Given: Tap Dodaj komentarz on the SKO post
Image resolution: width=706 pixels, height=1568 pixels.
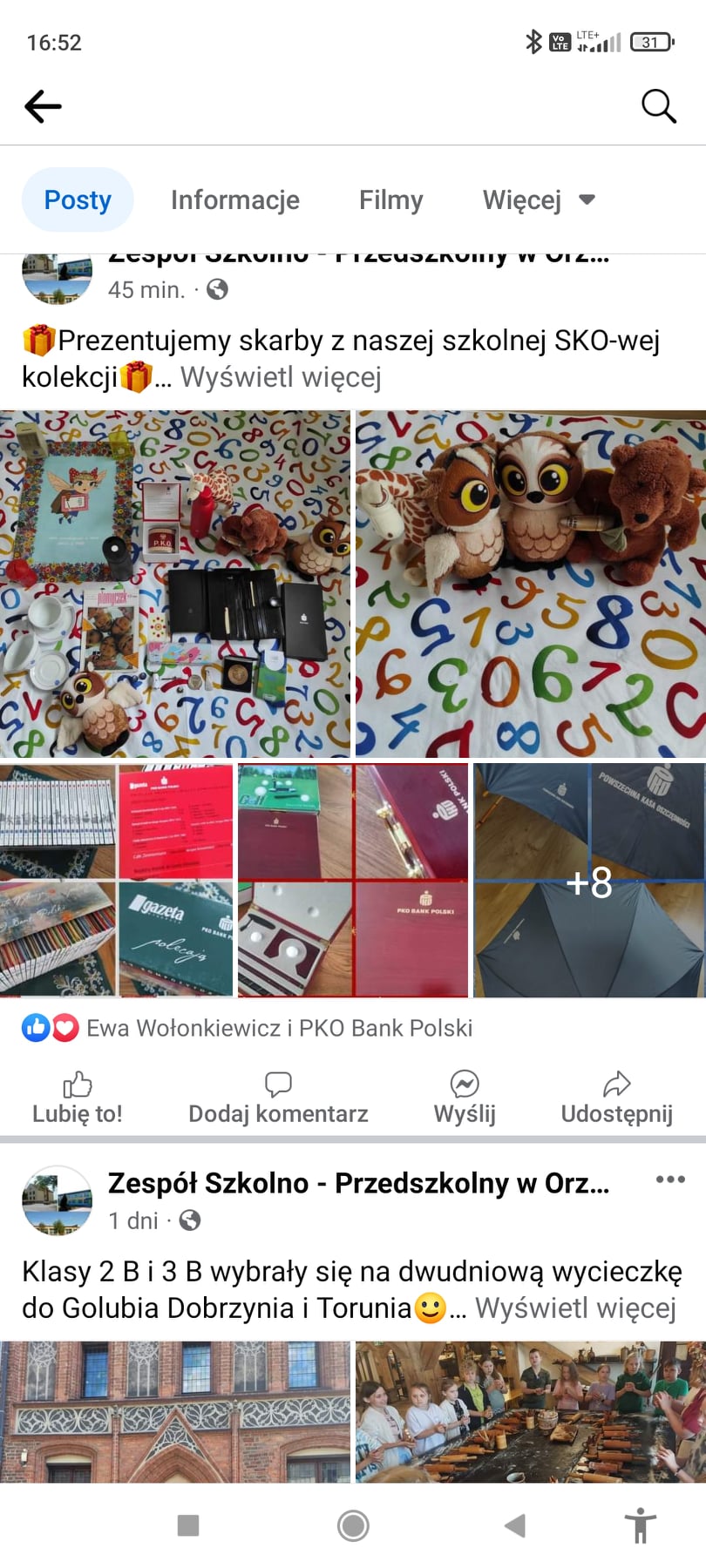Looking at the screenshot, I should pyautogui.click(x=278, y=1098).
